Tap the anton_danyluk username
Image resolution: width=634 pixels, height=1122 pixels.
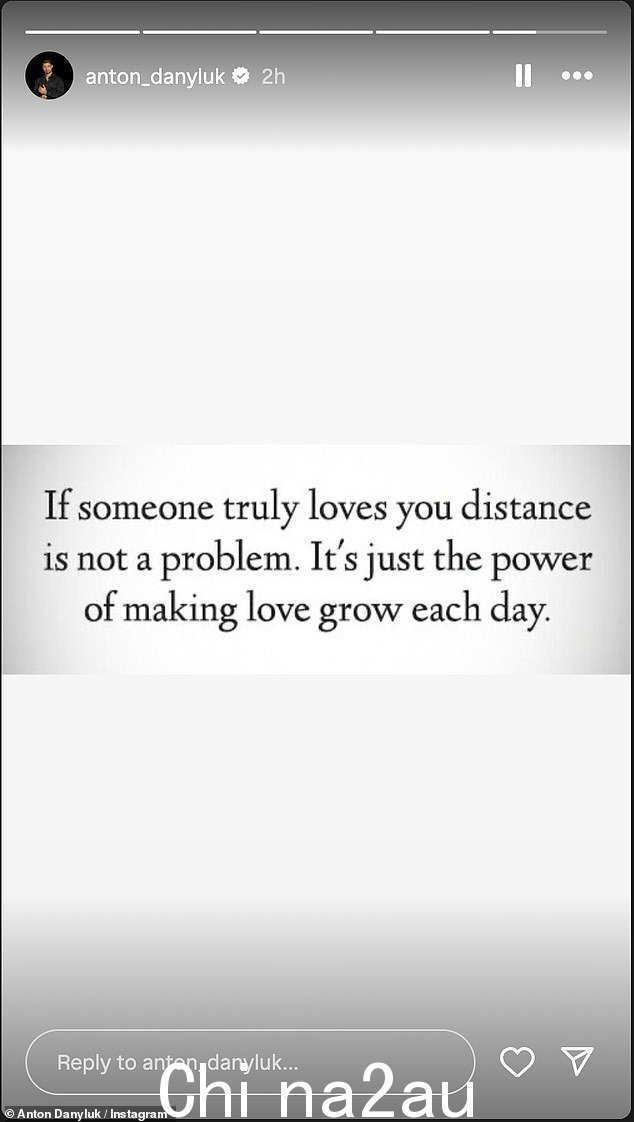point(156,76)
